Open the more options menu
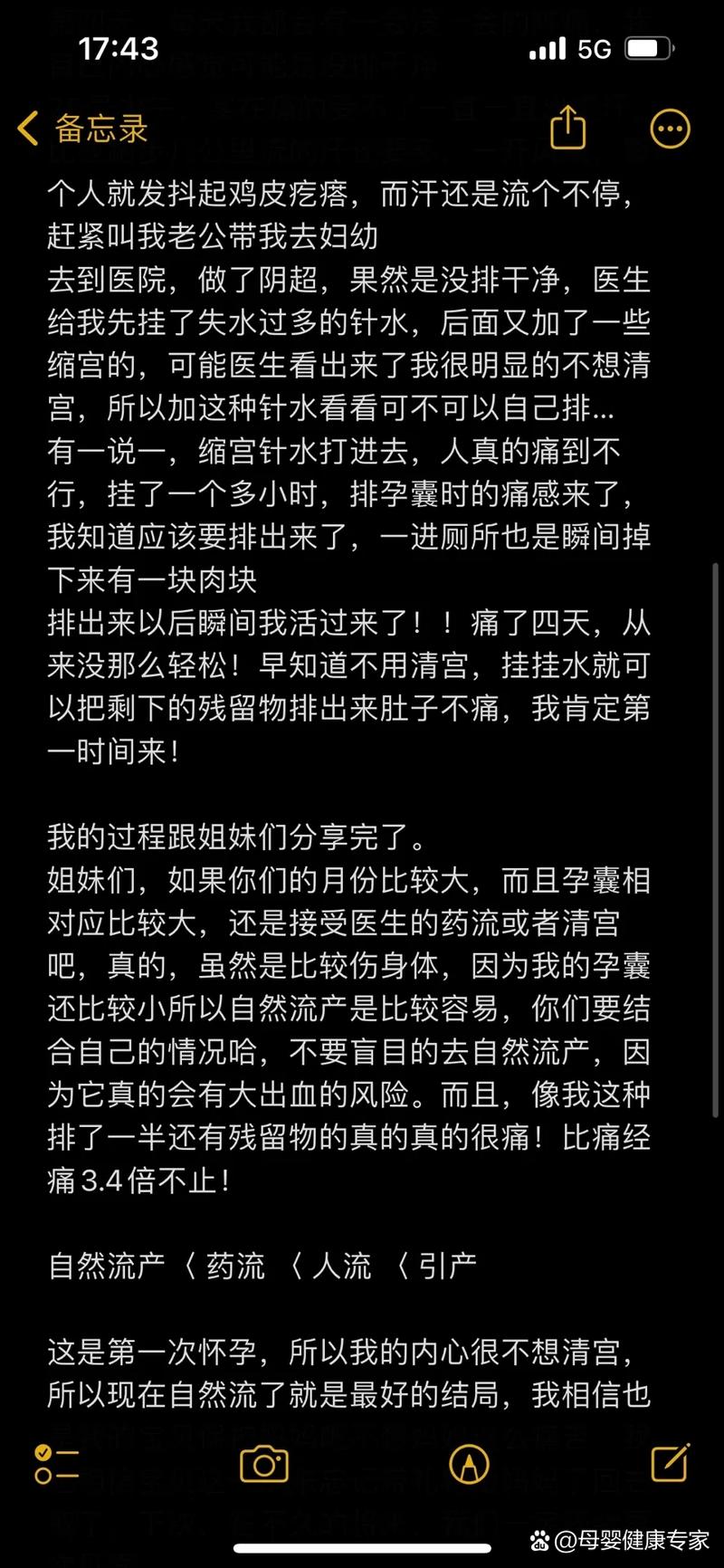Viewport: 724px width, 1568px height. pyautogui.click(x=670, y=129)
